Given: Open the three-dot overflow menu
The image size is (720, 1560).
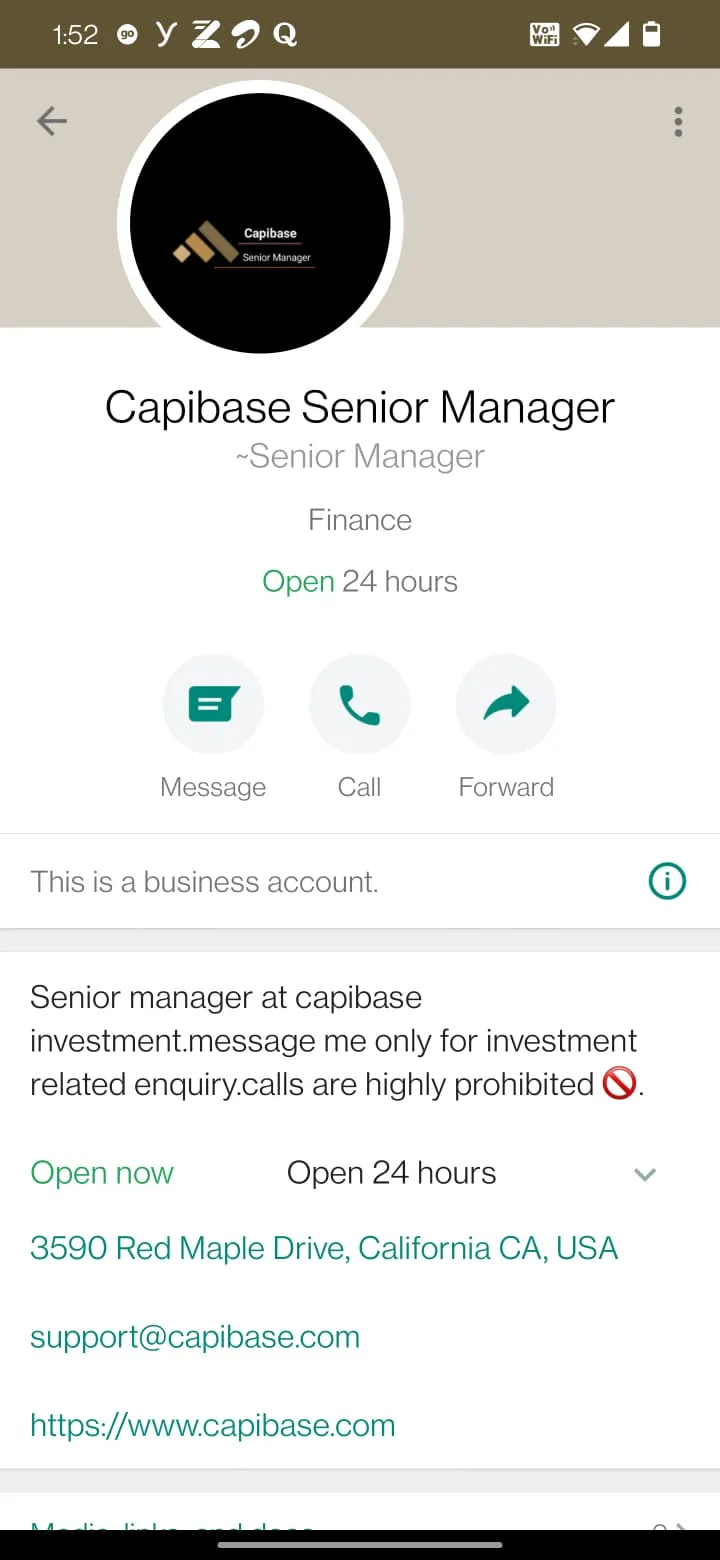Looking at the screenshot, I should point(678,122).
